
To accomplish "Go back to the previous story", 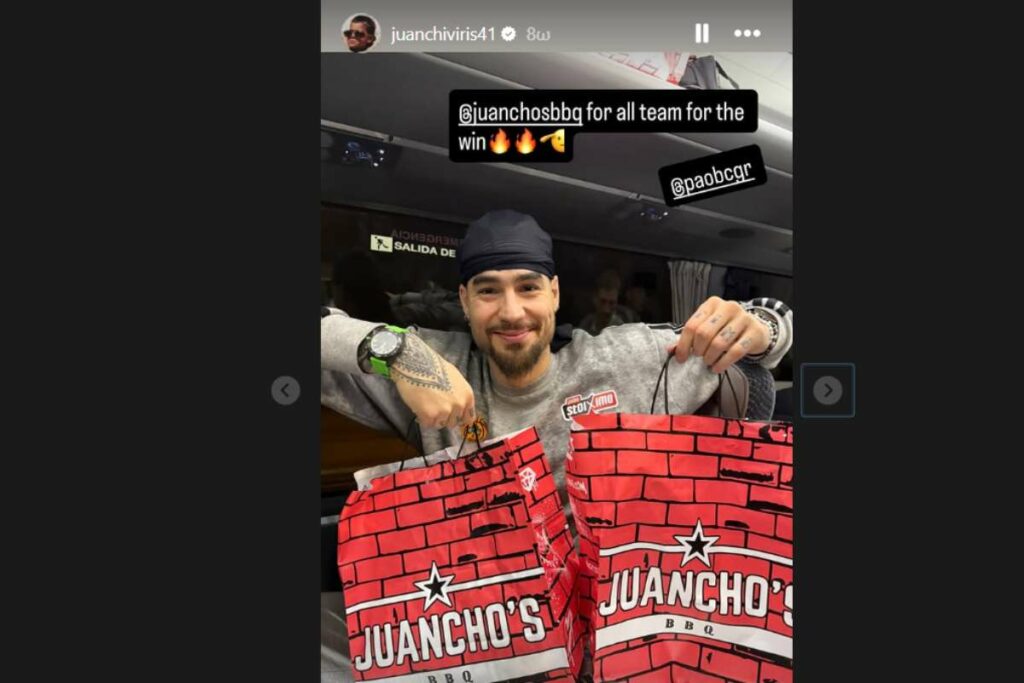I will (285, 390).
